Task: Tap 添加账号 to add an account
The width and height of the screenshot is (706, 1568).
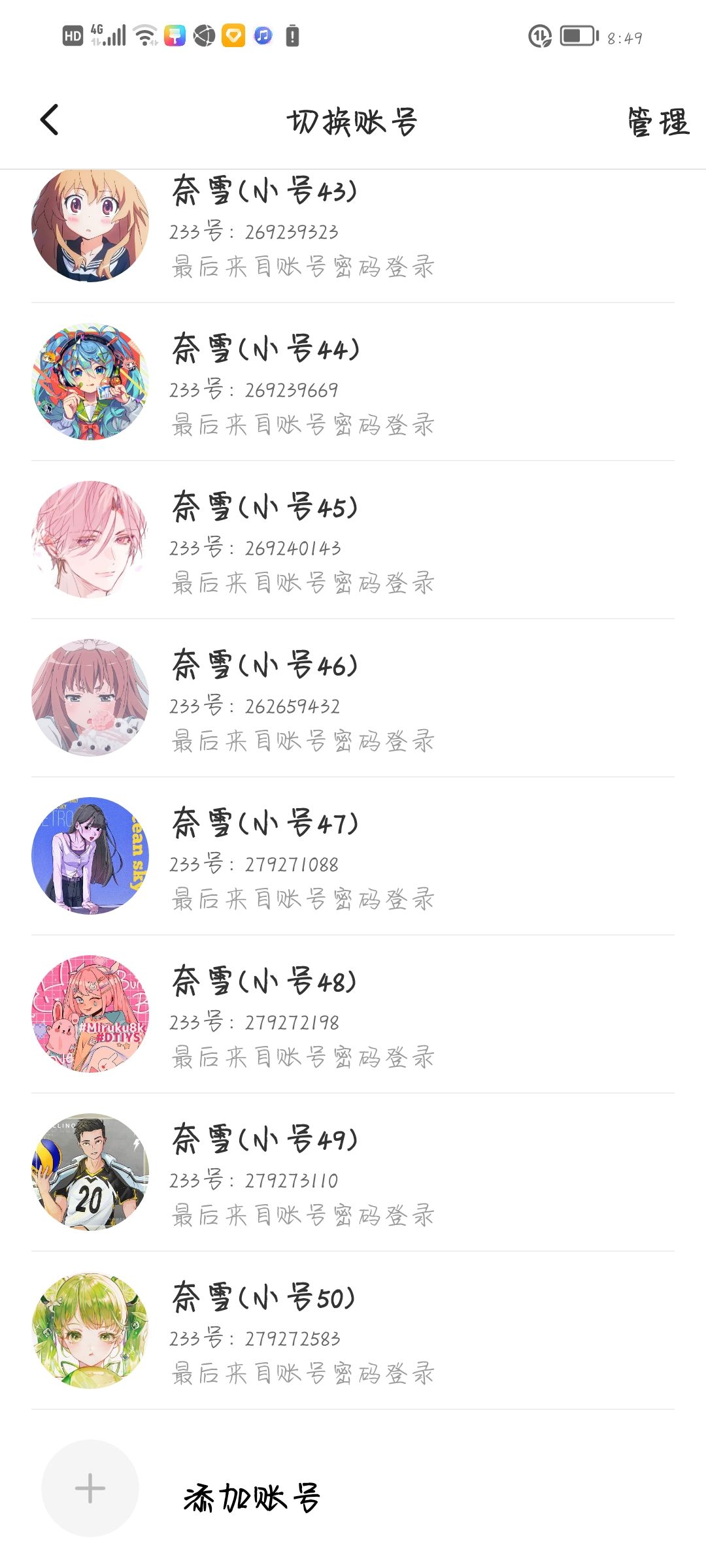Action: [251, 1497]
